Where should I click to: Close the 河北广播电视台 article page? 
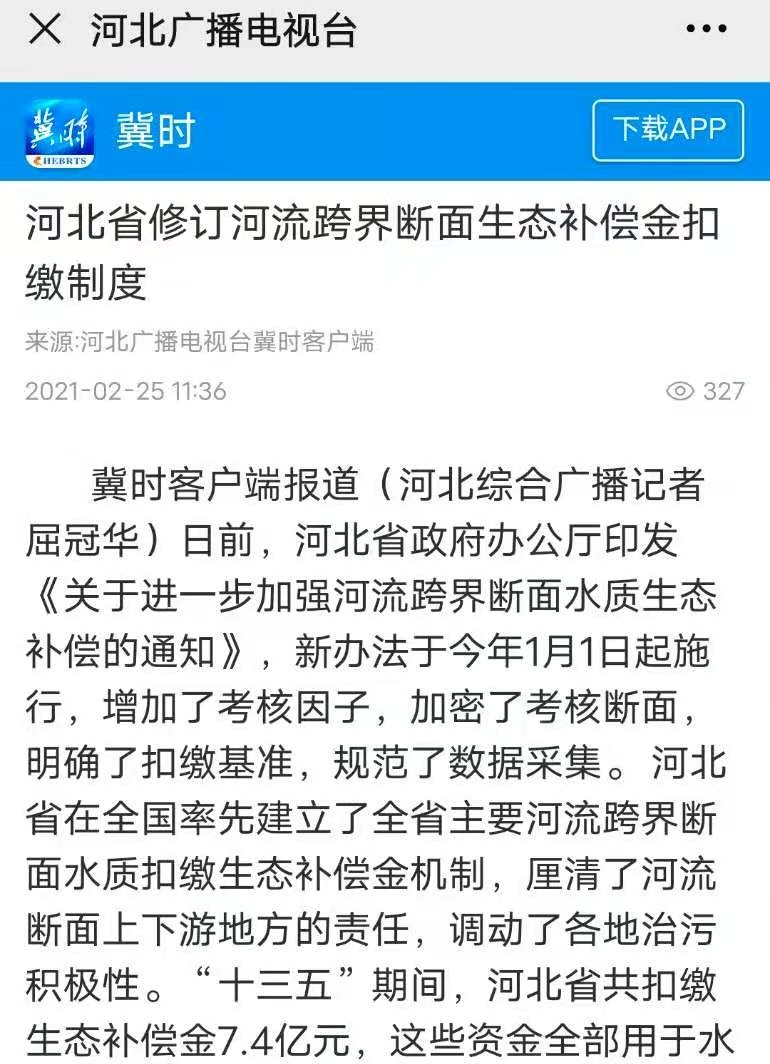pos(45,31)
